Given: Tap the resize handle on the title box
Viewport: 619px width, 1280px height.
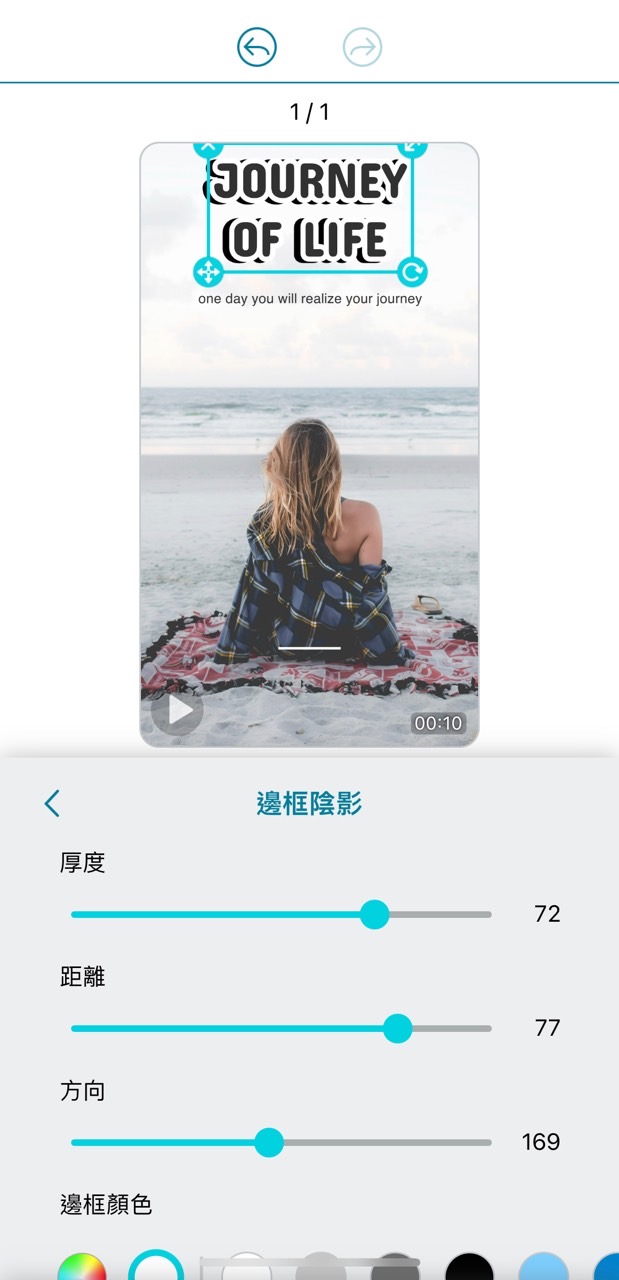Looking at the screenshot, I should 412,147.
